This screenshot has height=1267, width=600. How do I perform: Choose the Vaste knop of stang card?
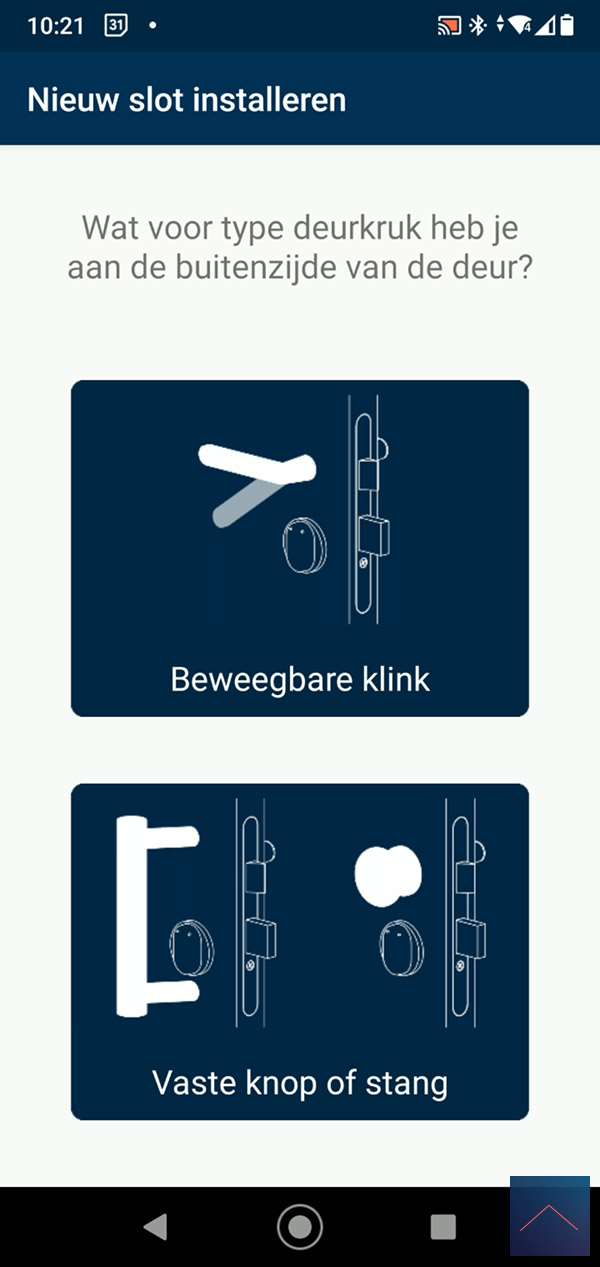[300, 951]
